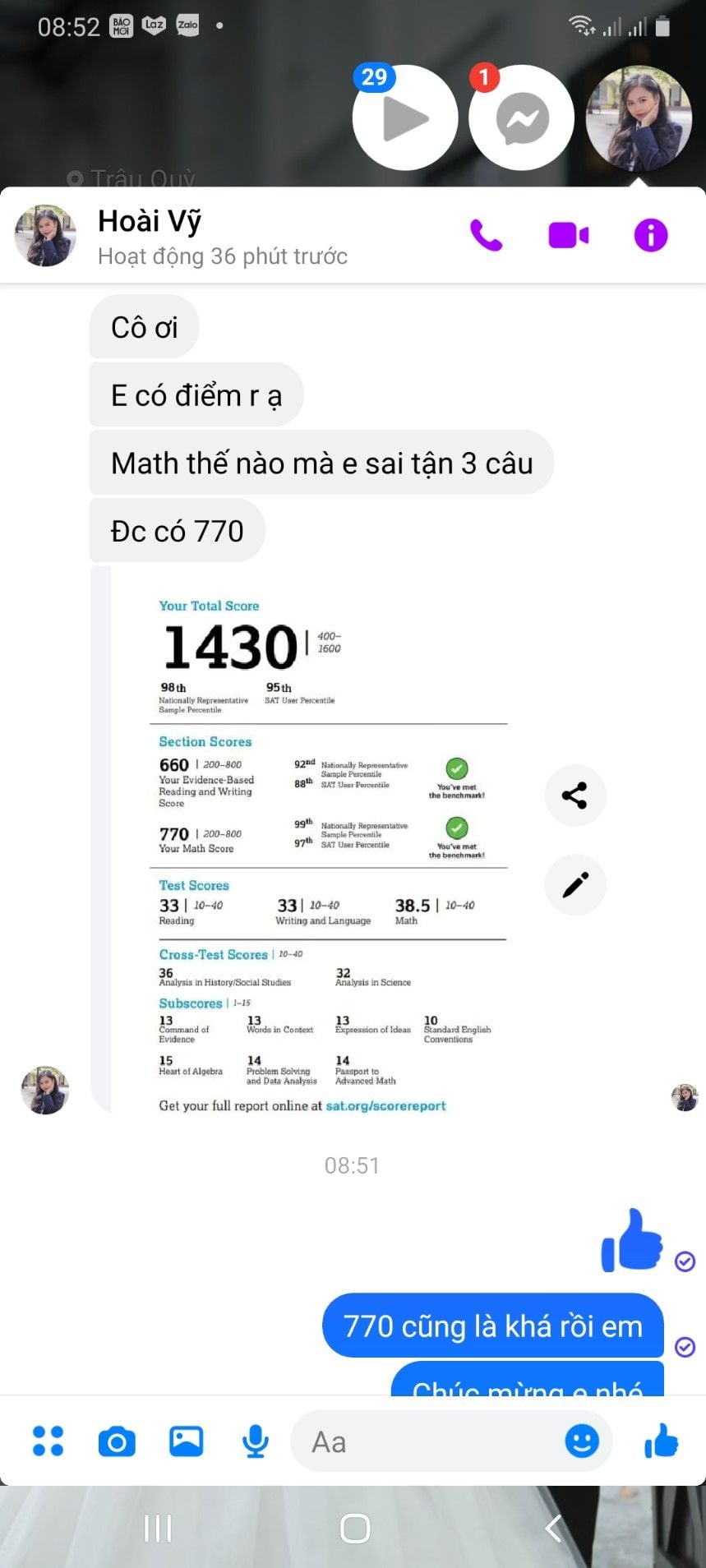Send a thumbs-up like

tap(661, 1441)
